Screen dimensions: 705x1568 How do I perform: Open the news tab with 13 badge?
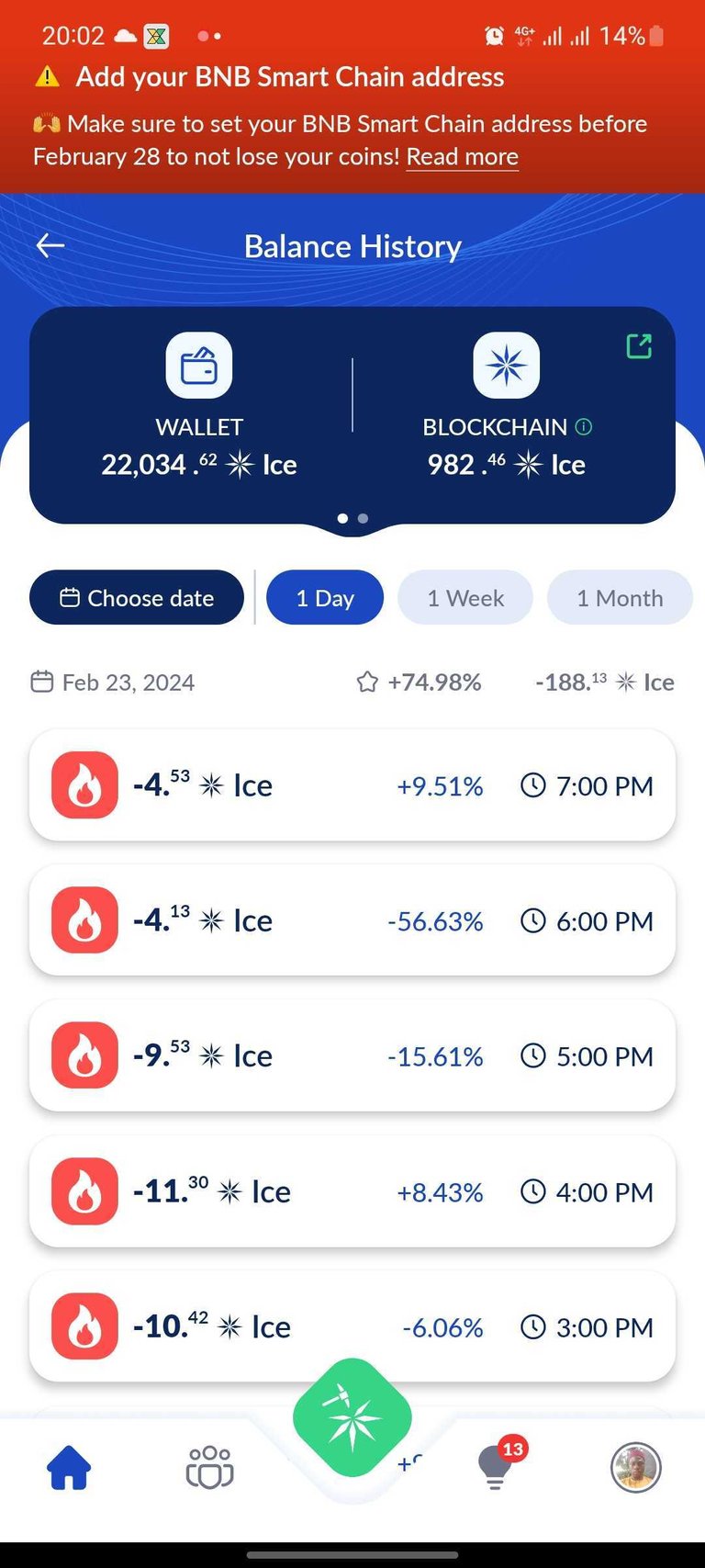(496, 1467)
